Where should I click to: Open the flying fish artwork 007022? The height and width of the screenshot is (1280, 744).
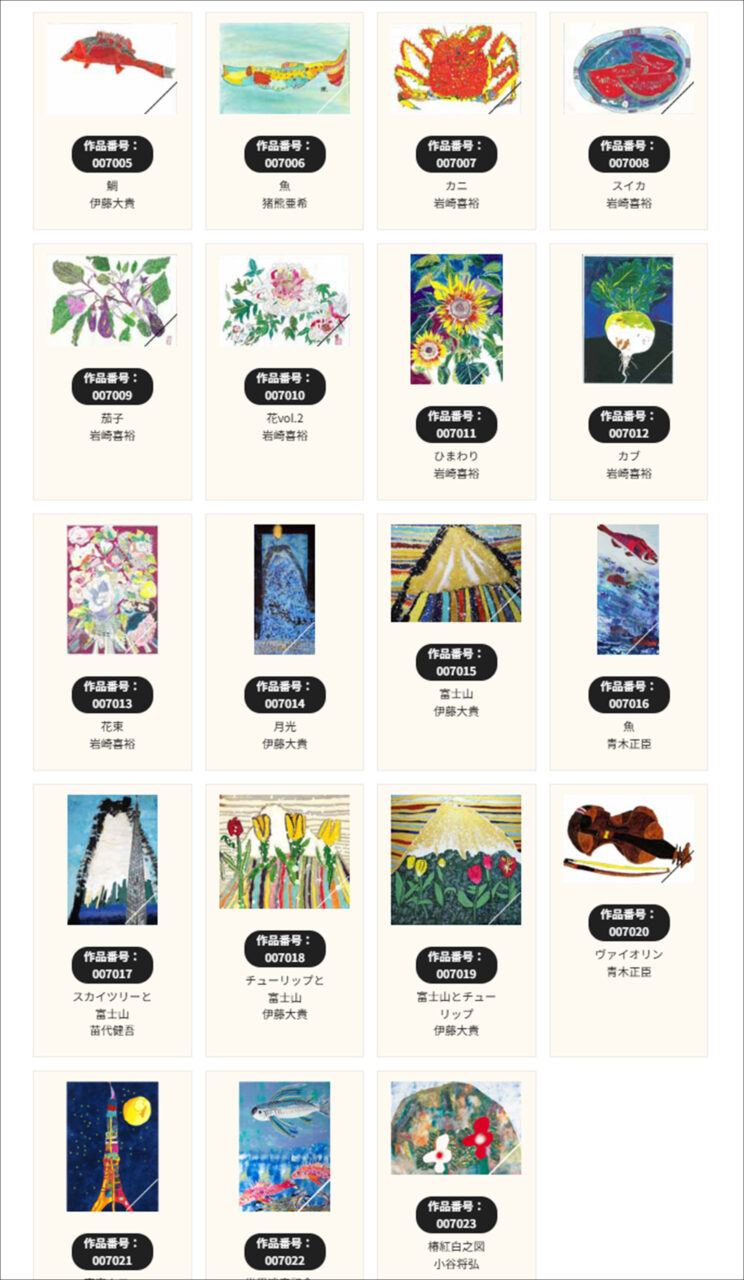284,1175
